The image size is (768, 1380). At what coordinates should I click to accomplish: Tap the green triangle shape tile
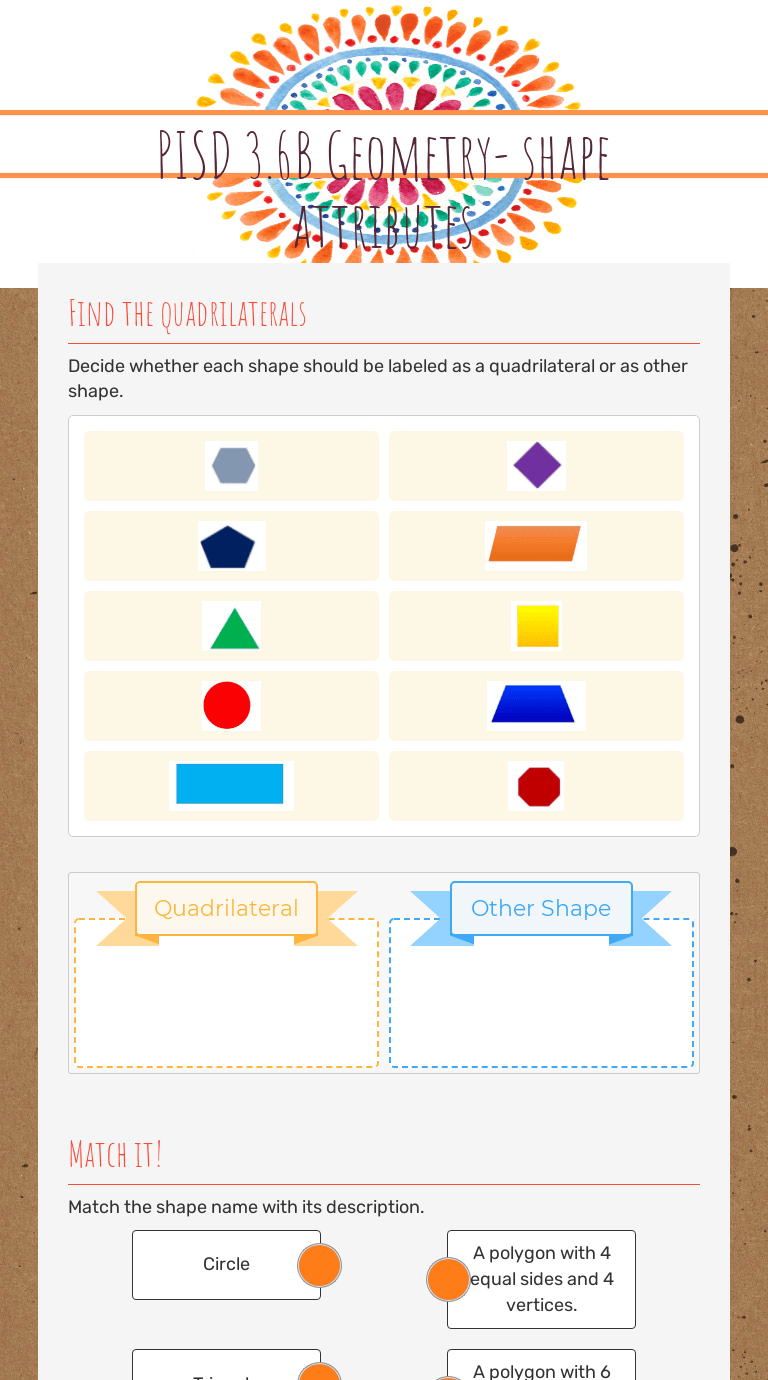pos(232,626)
